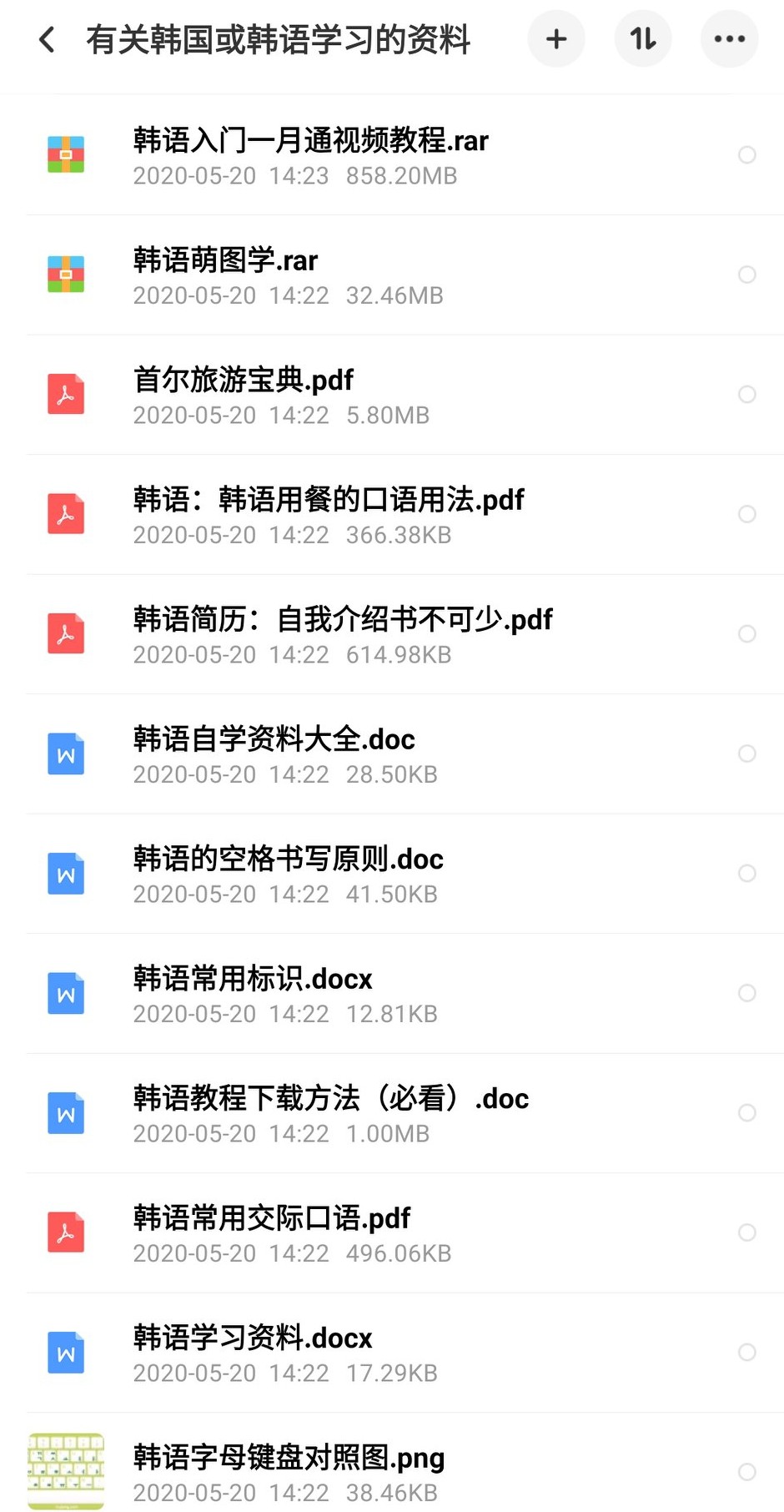Check the selection circle for 韩语萌图学.rar
This screenshot has width=784, height=1512.
point(746,274)
